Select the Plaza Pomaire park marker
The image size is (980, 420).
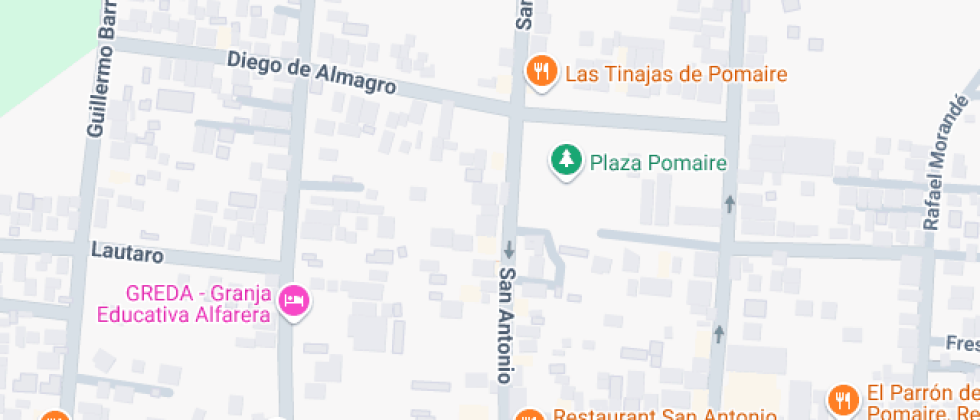pyautogui.click(x=567, y=160)
